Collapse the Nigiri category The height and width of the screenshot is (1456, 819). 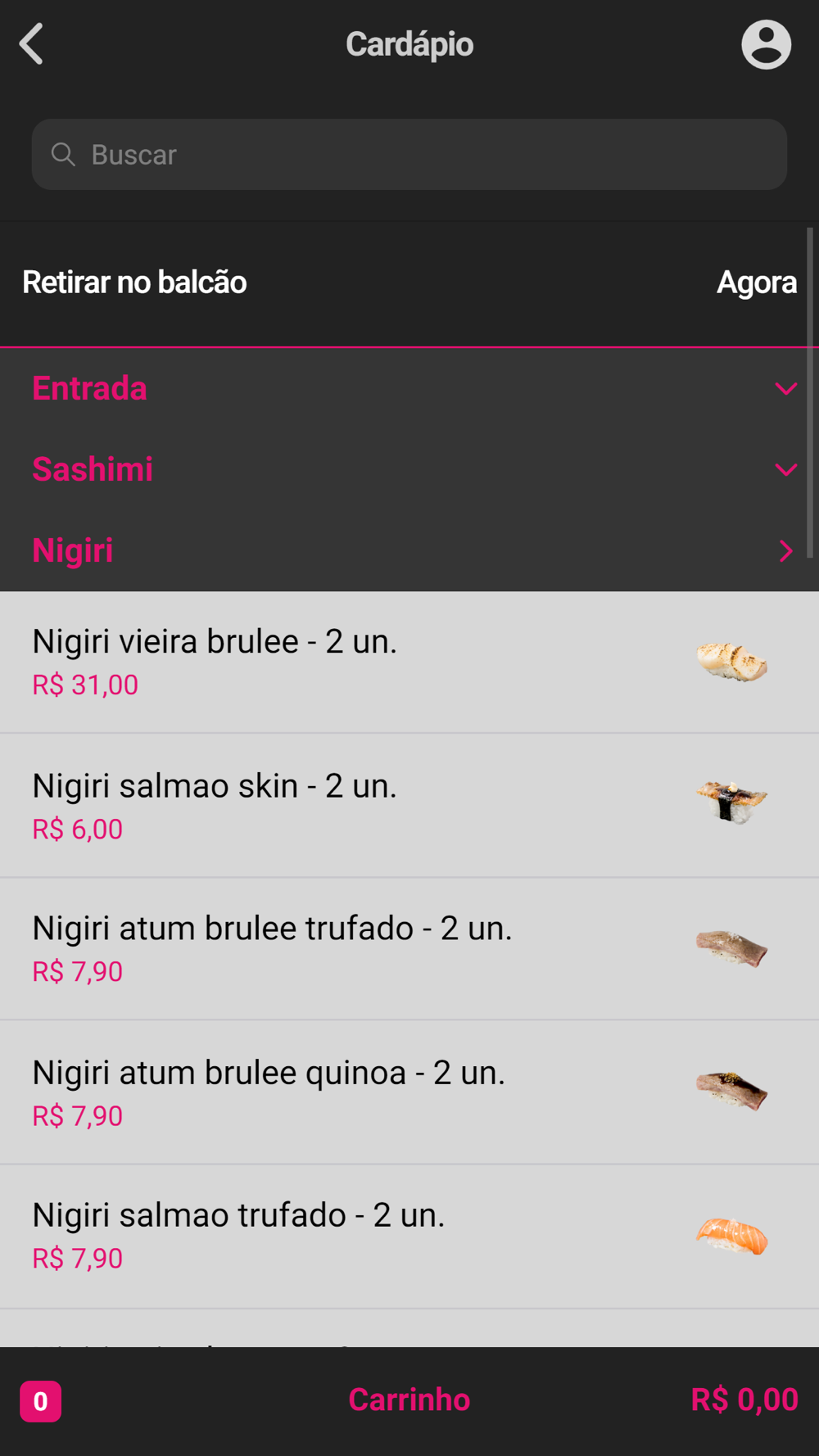coord(409,550)
